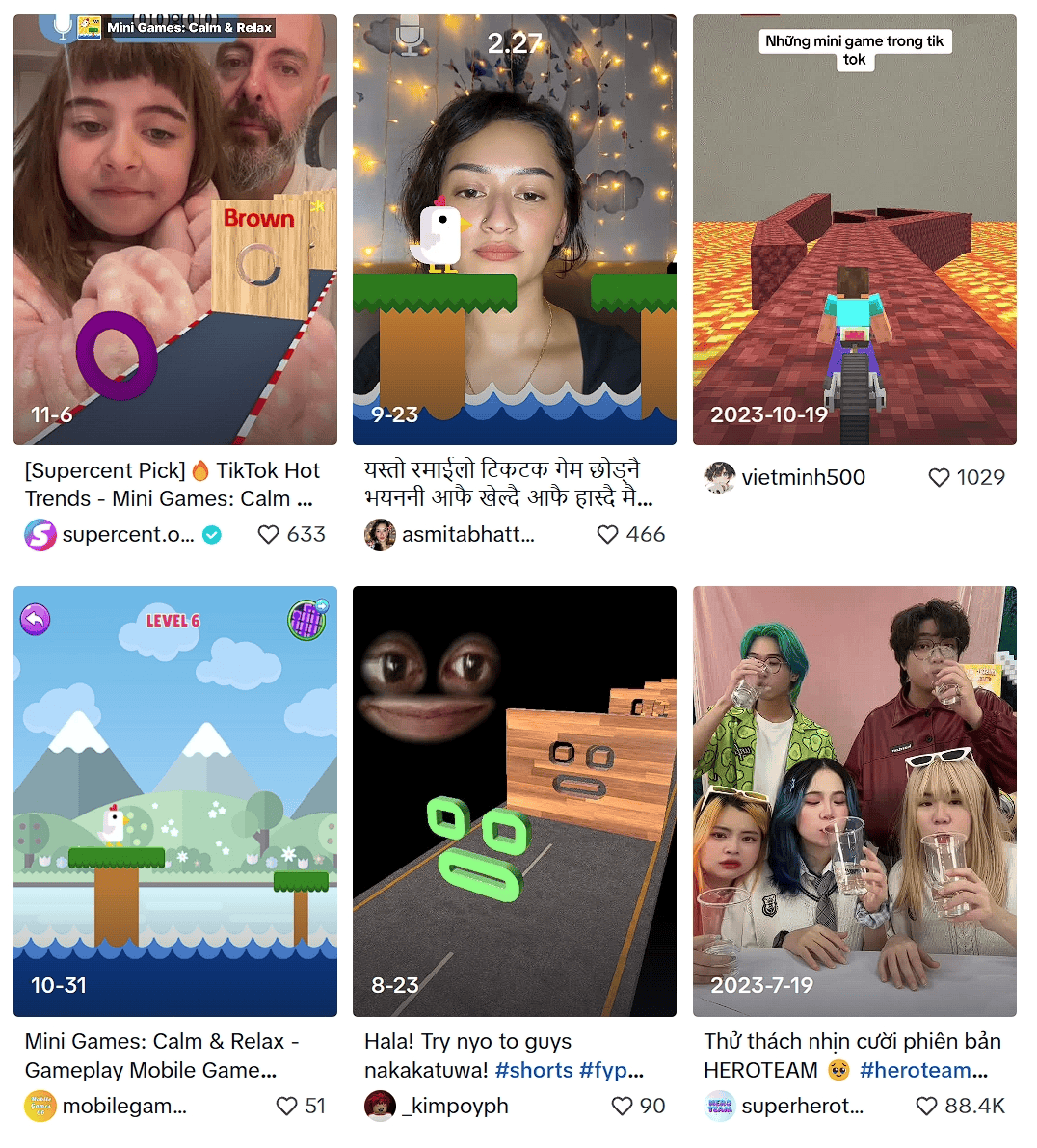Viewport: 1037px width, 1148px height.
Task: Visit the supercent.o... profile
Action: [x=127, y=534]
